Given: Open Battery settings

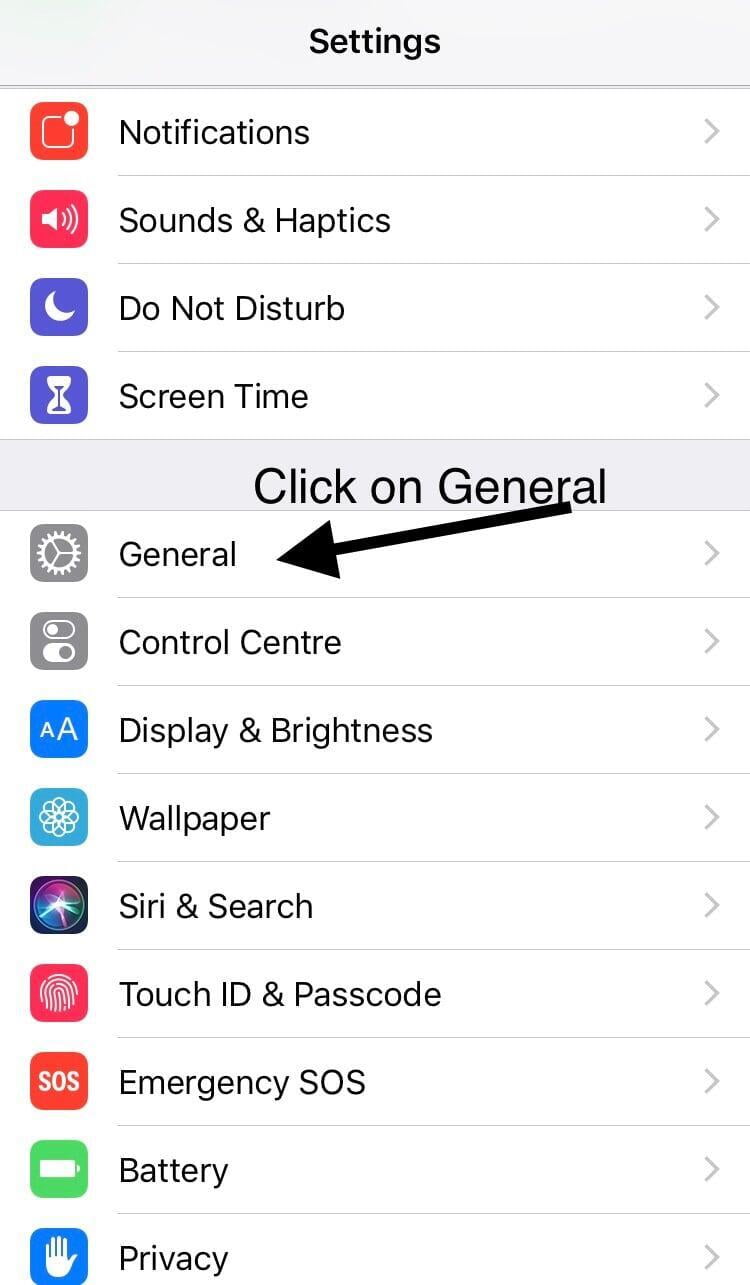Looking at the screenshot, I should (x=375, y=1170).
